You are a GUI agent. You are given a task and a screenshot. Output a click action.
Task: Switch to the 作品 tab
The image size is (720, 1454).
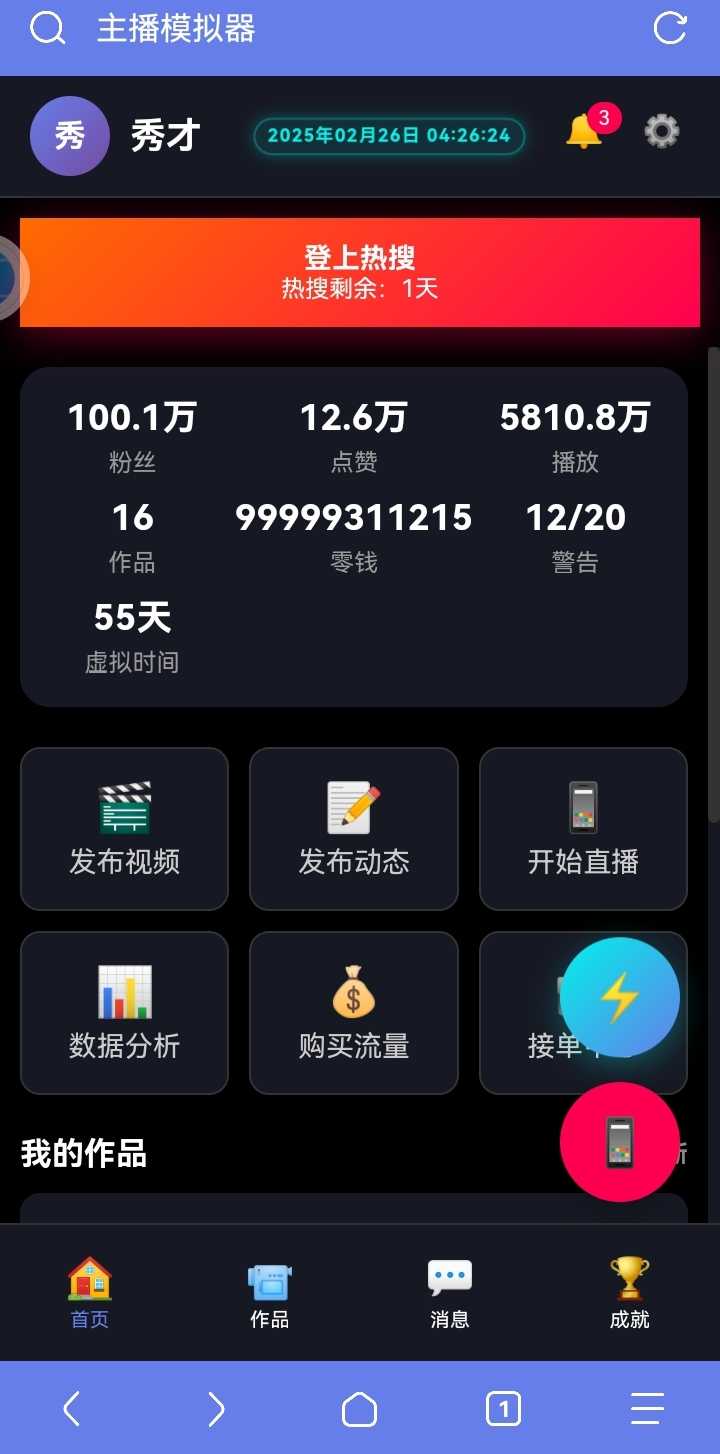click(x=269, y=1292)
